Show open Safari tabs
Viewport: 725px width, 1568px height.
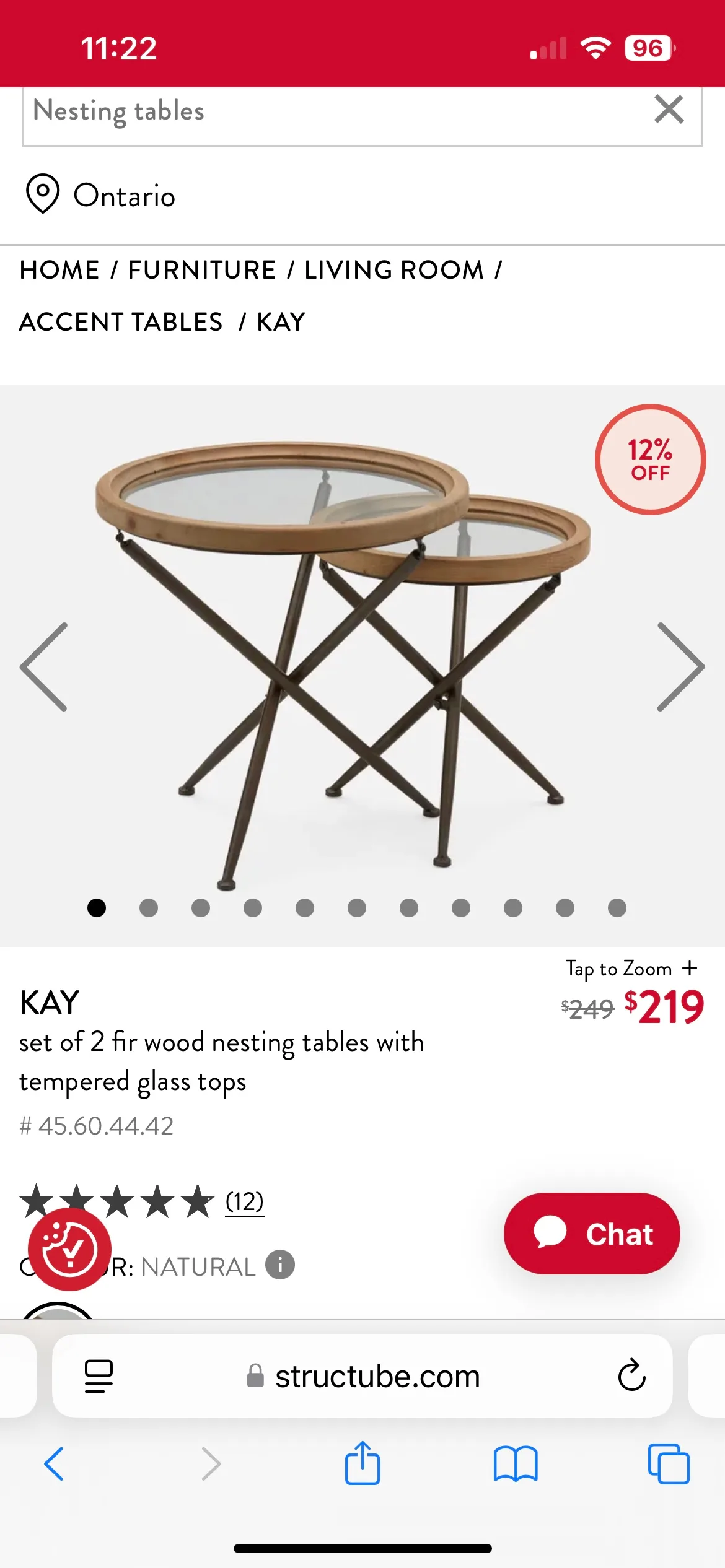tap(669, 1464)
